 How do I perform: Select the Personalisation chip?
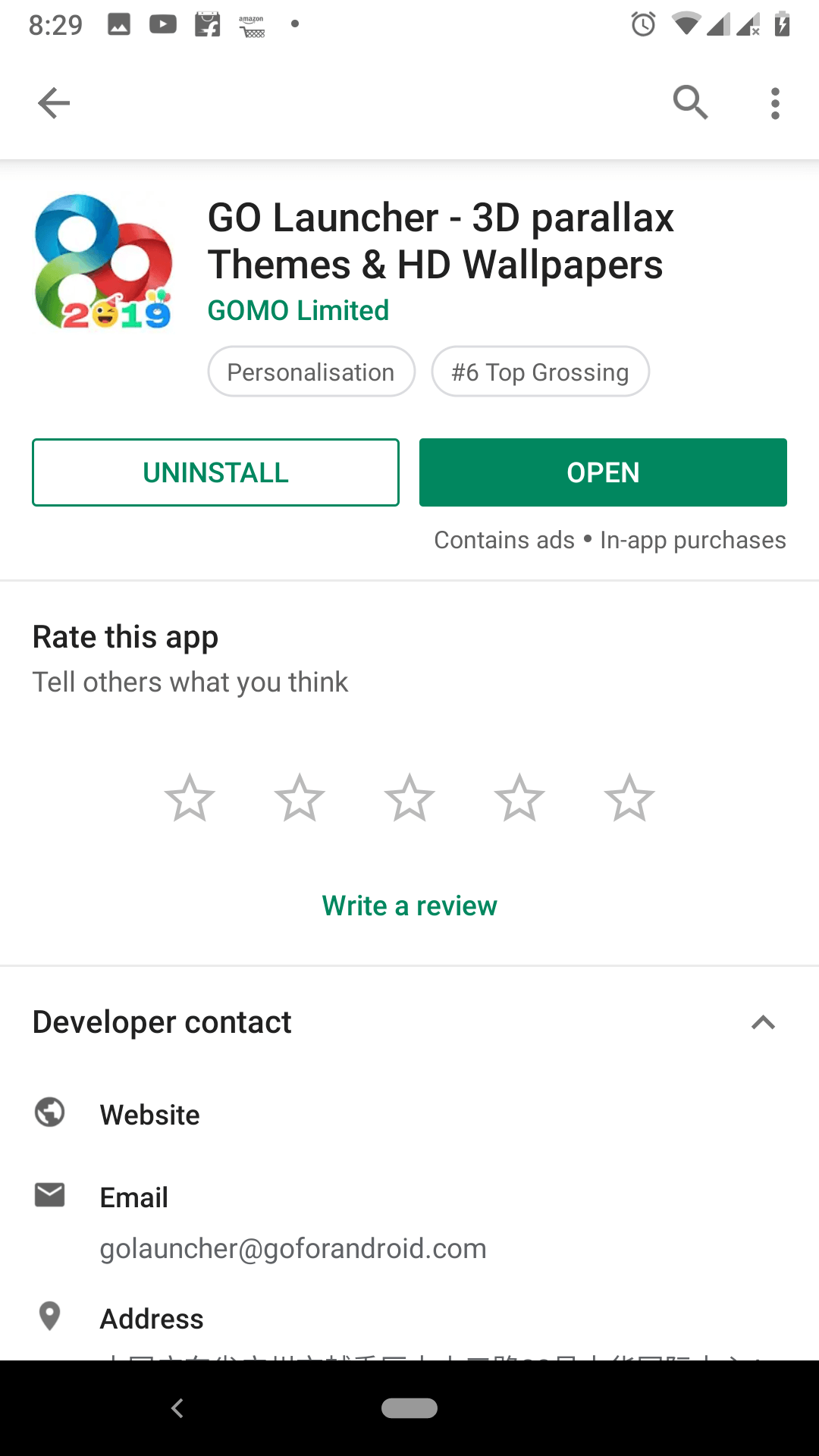point(311,372)
